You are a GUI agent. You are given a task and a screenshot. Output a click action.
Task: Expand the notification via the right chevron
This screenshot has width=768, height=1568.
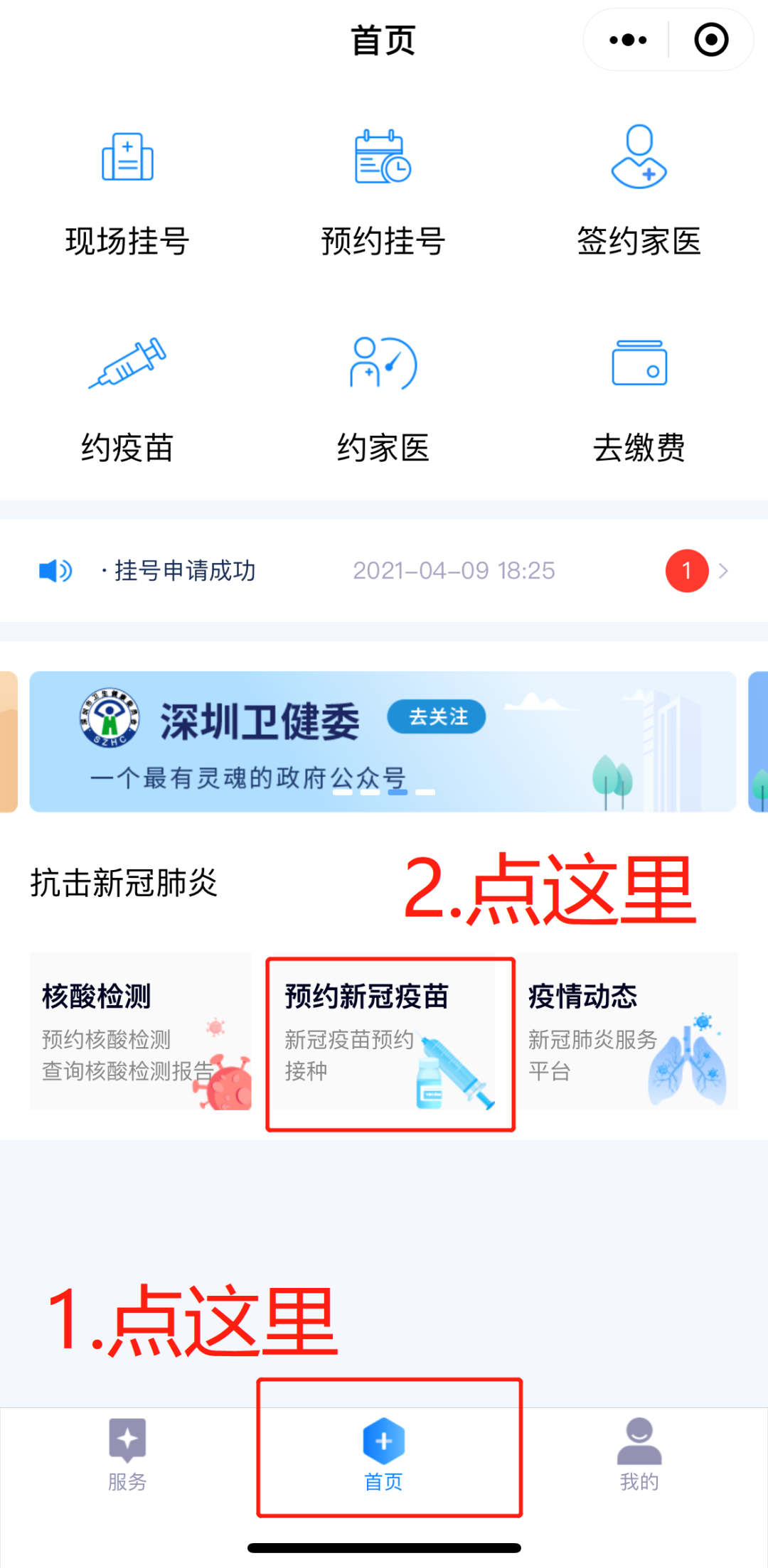[x=725, y=570]
